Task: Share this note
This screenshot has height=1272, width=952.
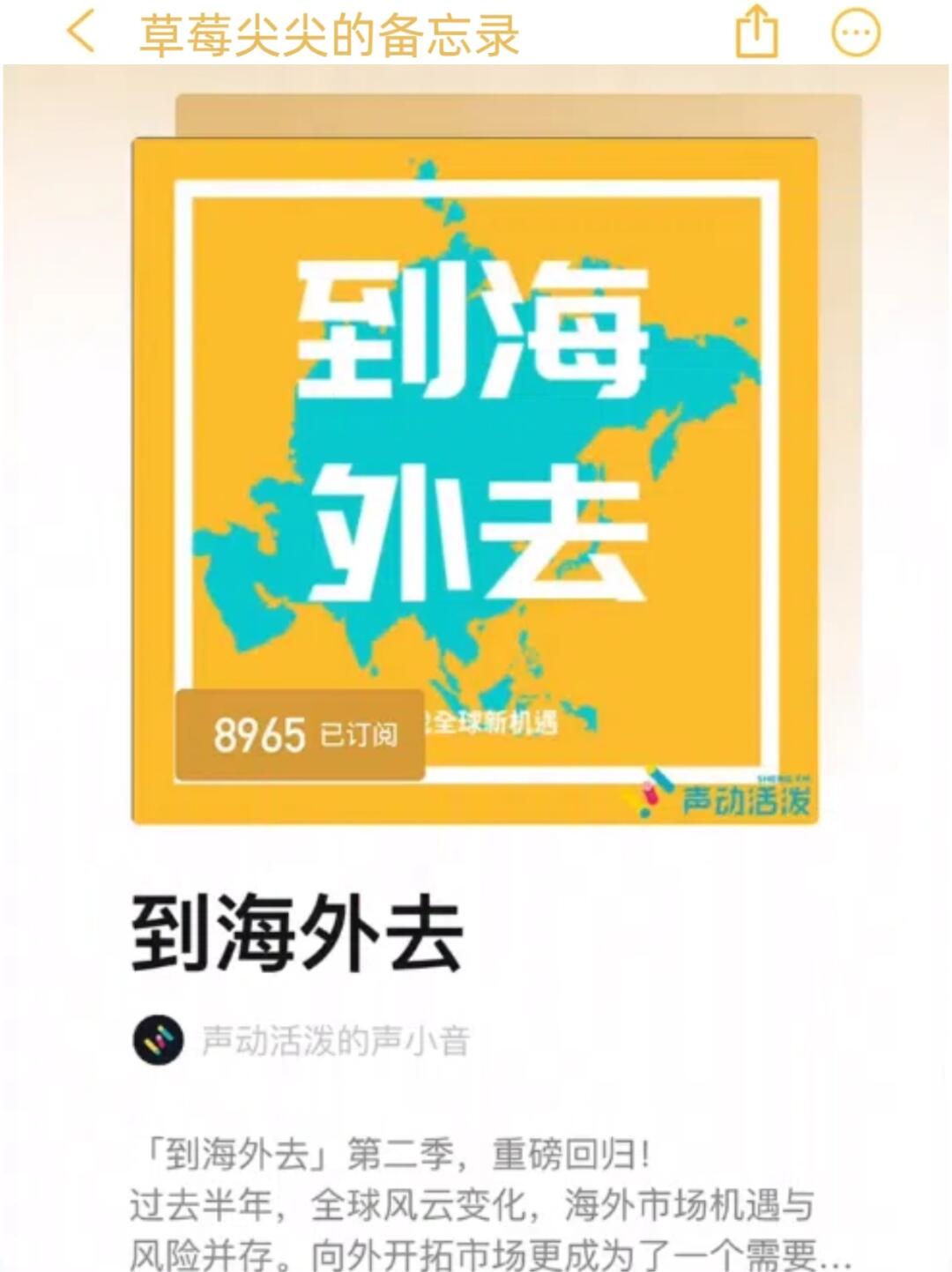Action: pos(756,32)
